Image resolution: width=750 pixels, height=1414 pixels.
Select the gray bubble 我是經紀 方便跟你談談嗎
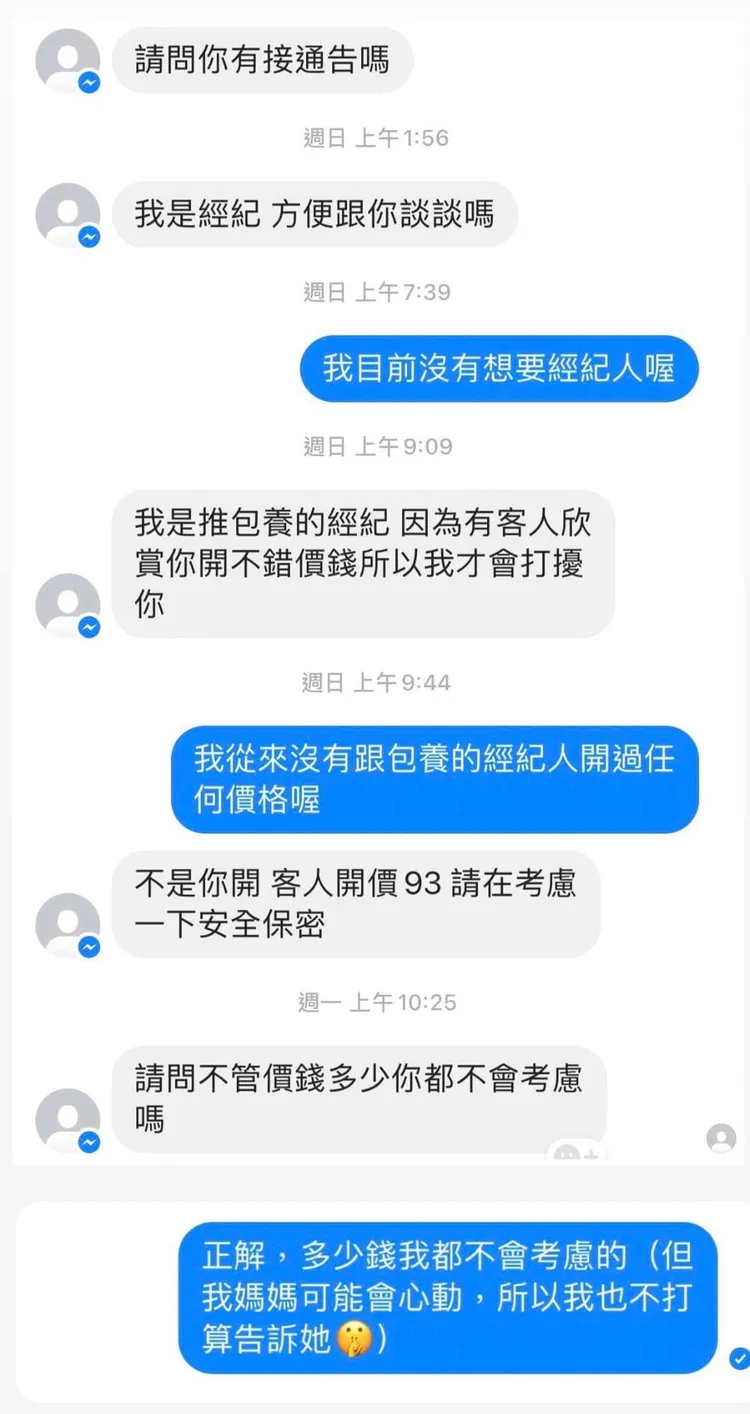(x=315, y=214)
